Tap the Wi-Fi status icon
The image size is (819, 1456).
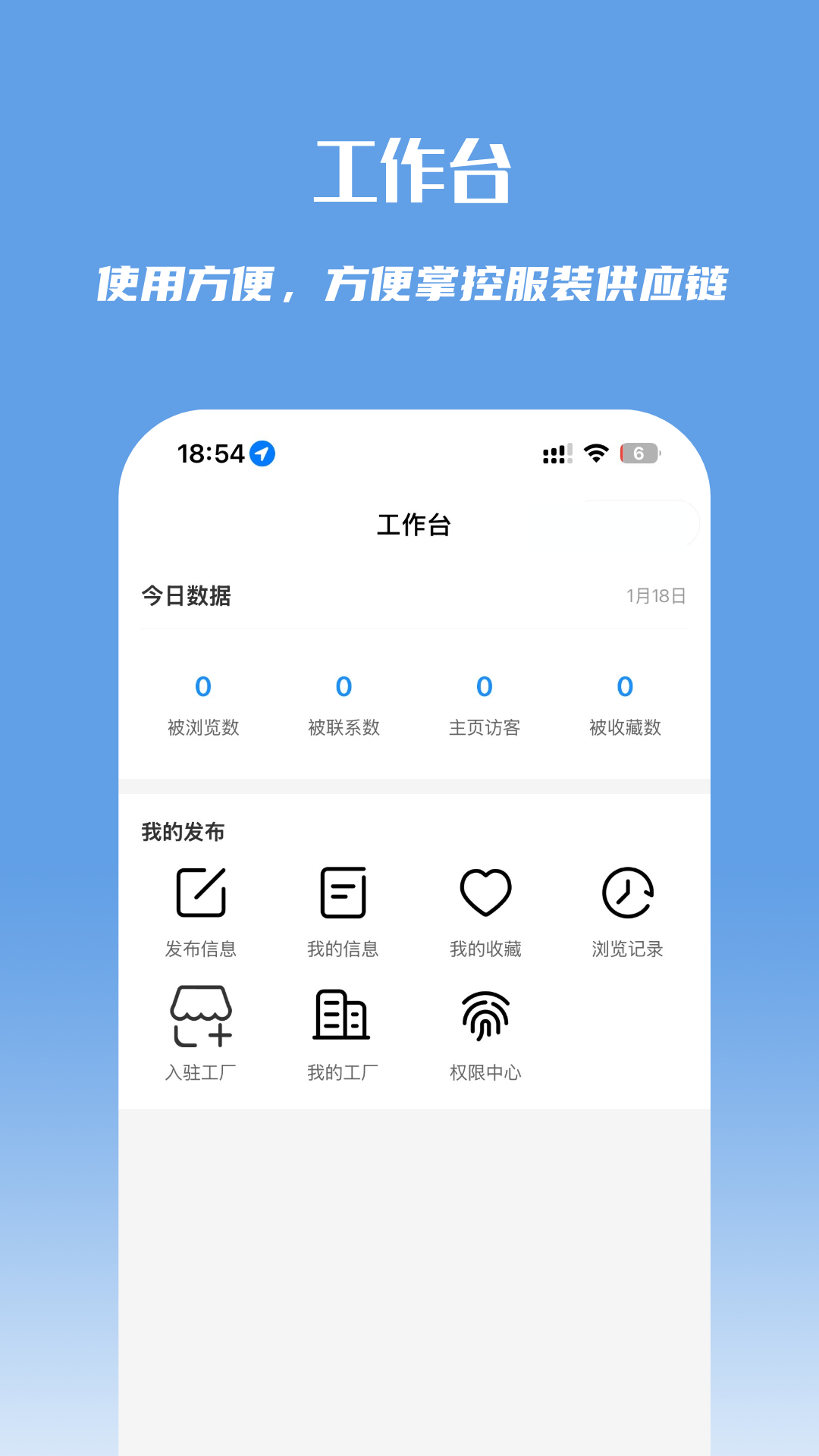coord(596,452)
